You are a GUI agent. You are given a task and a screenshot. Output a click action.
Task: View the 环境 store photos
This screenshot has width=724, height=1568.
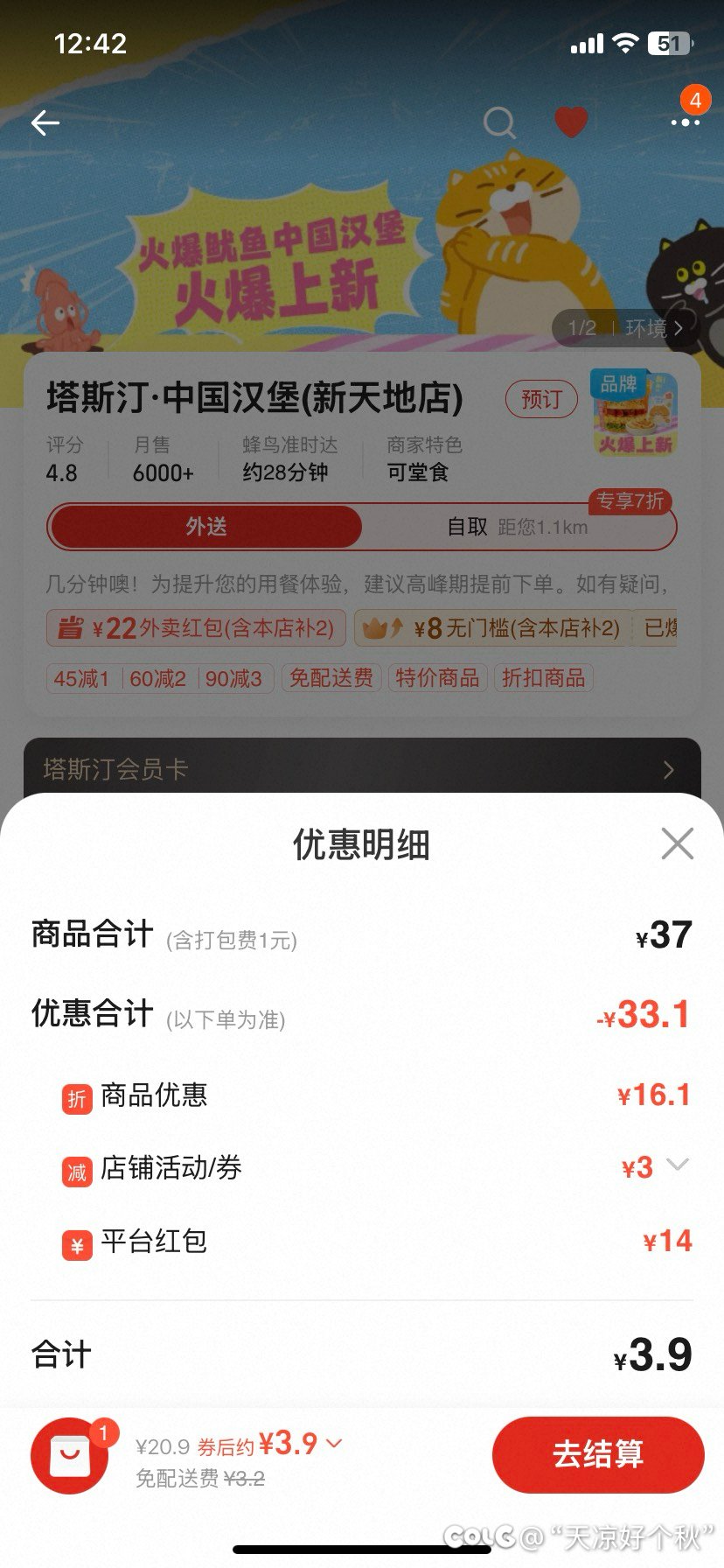coord(652,329)
